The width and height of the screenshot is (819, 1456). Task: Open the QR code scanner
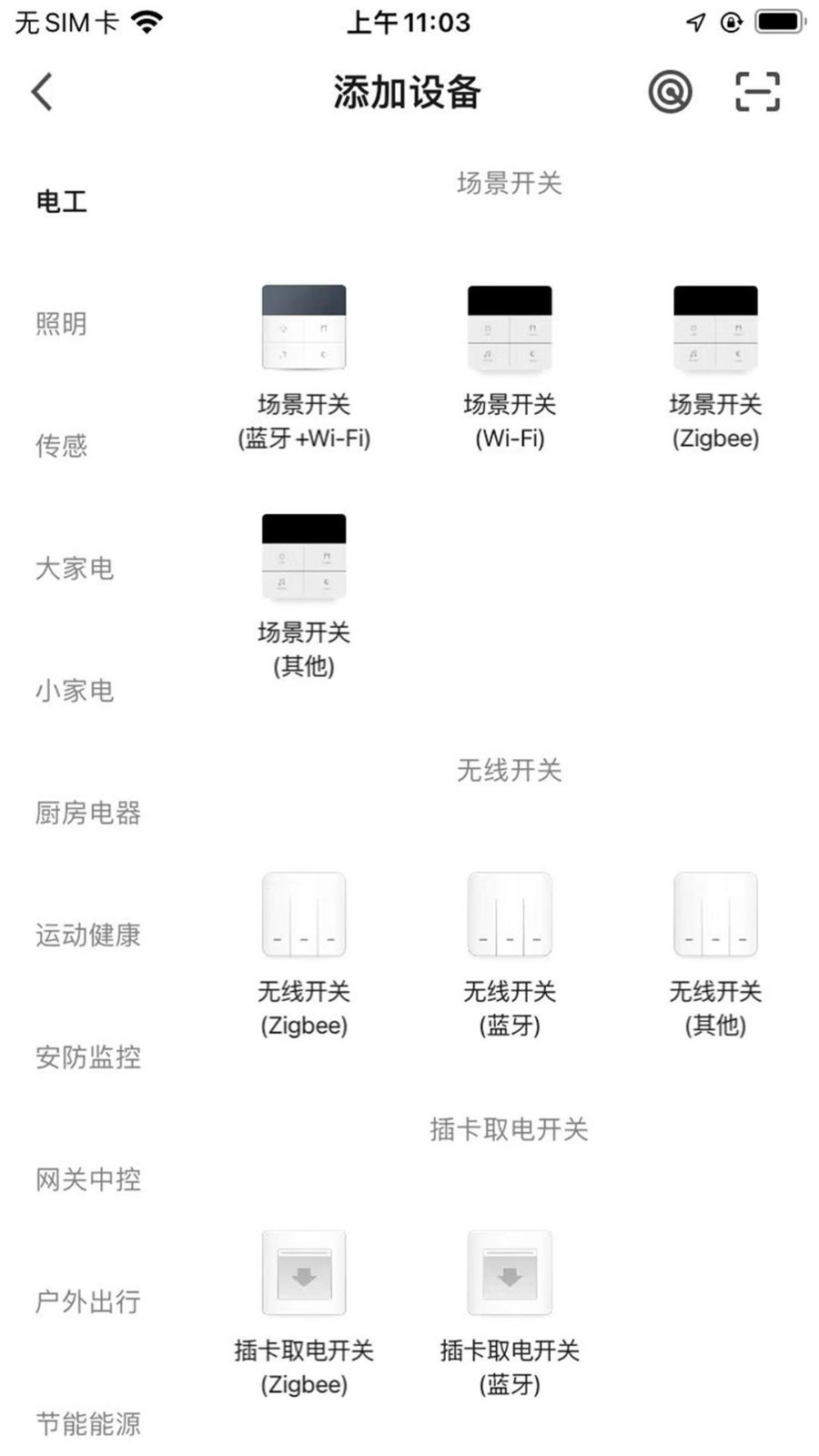pos(757,92)
